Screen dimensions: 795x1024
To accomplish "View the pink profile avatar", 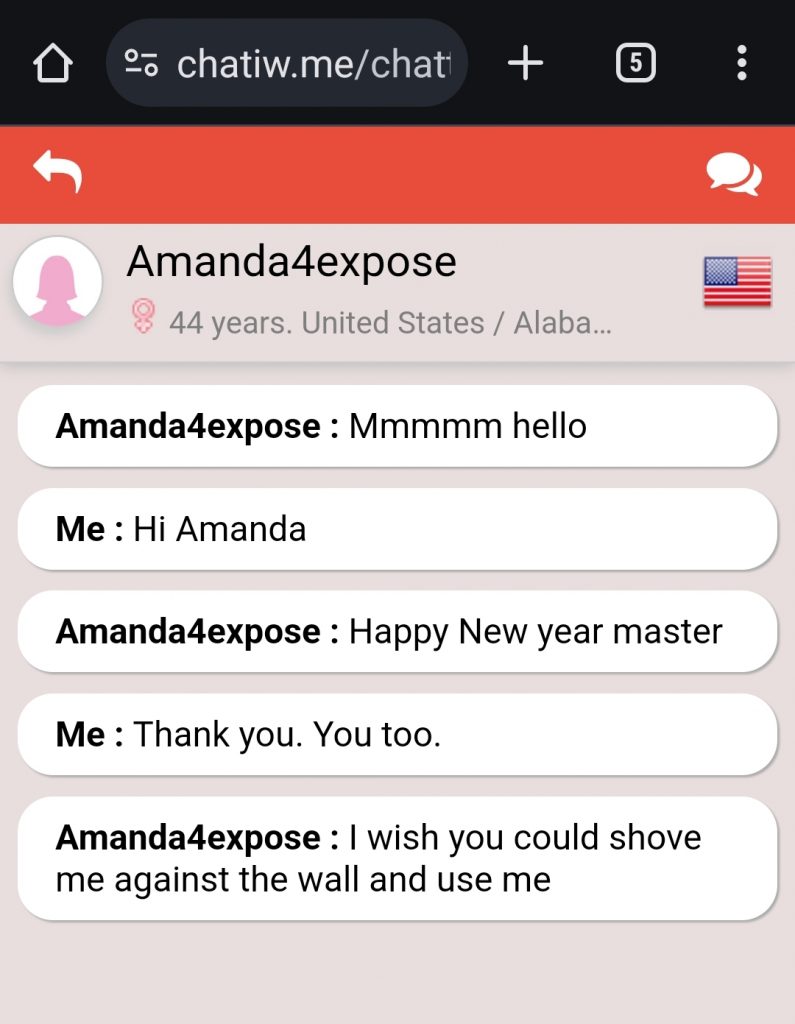I will pos(57,282).
